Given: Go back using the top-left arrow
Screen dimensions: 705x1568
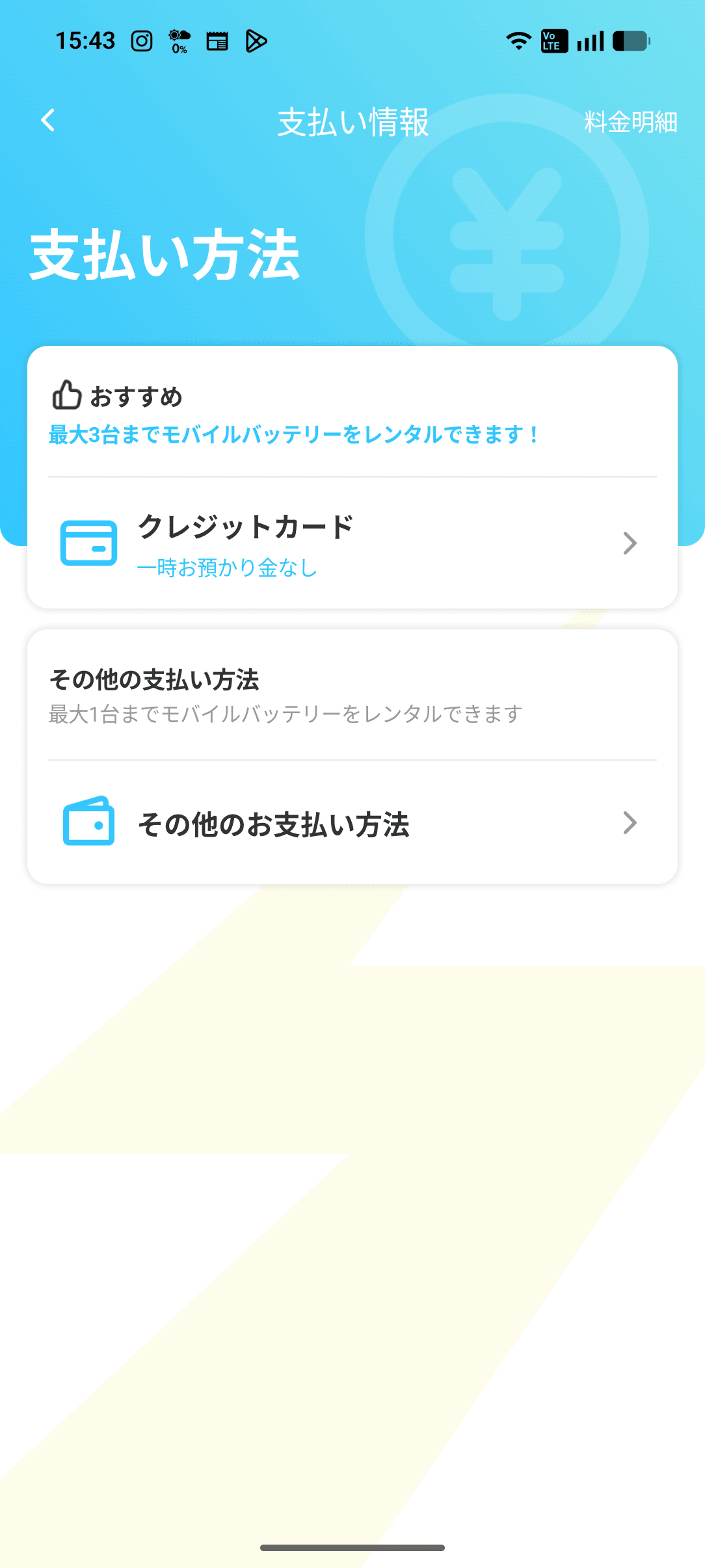Looking at the screenshot, I should pos(48,120).
